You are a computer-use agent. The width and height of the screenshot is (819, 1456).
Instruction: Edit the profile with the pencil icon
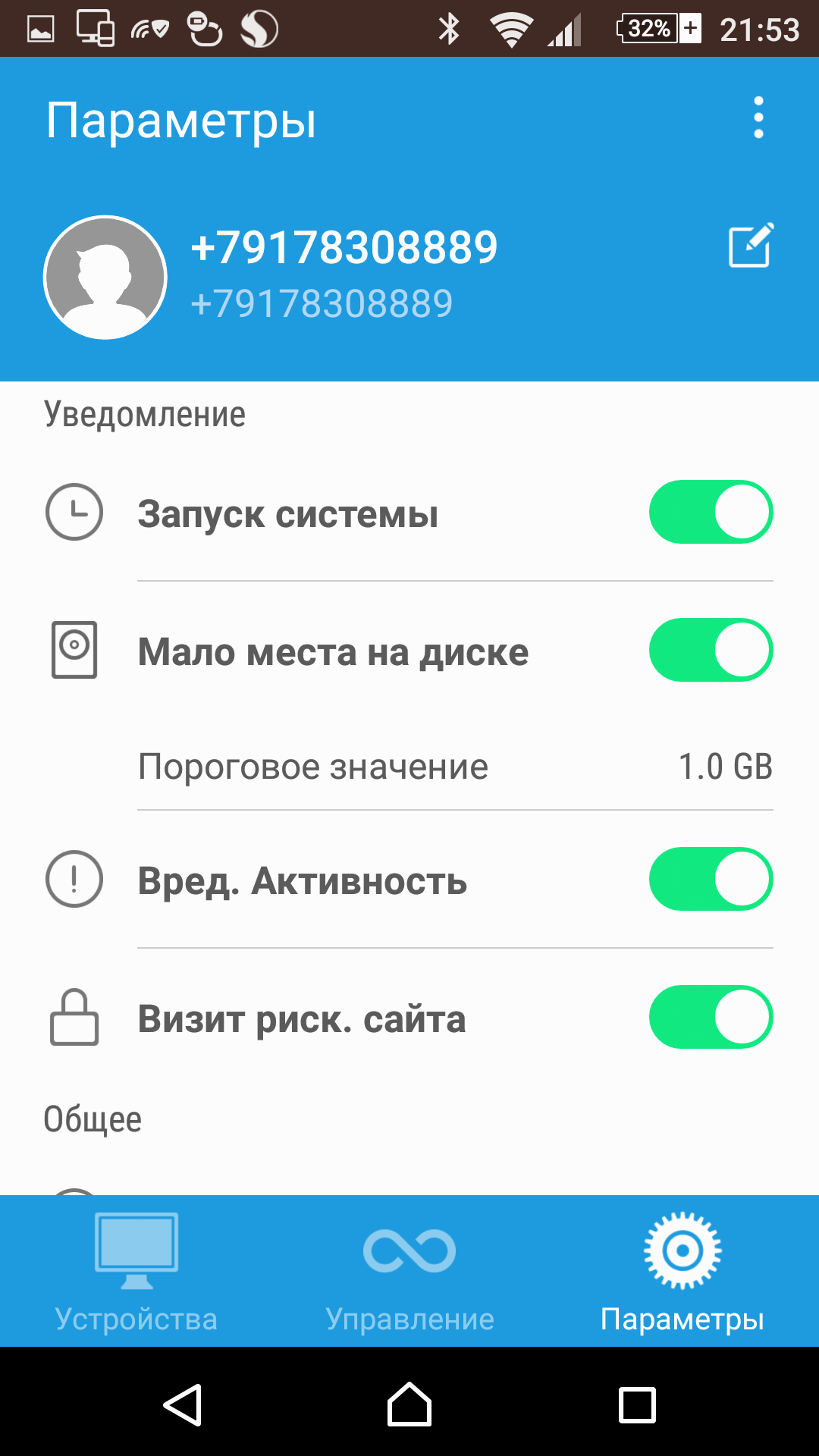click(751, 245)
